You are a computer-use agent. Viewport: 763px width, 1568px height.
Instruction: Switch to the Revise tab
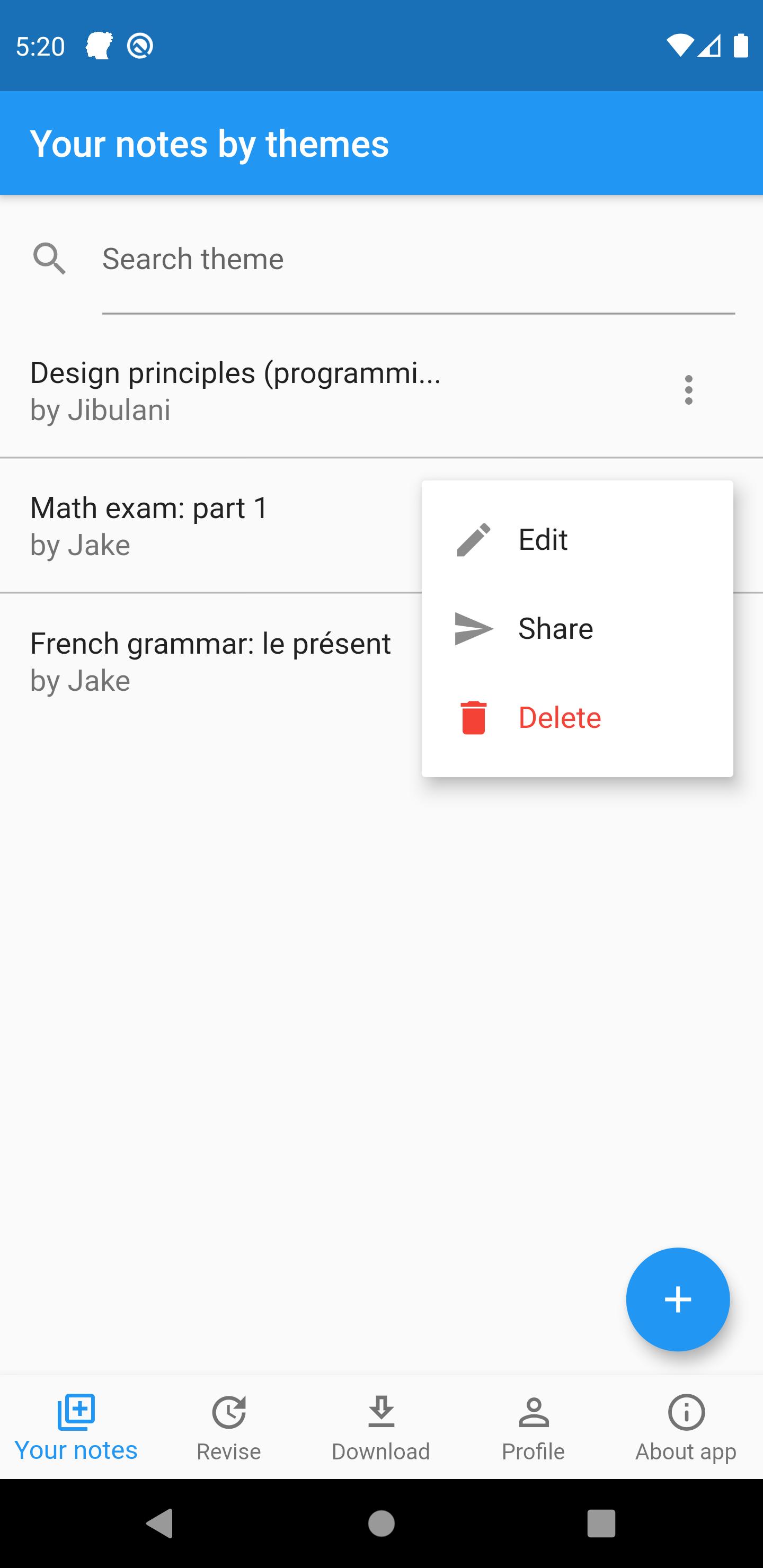228,1428
